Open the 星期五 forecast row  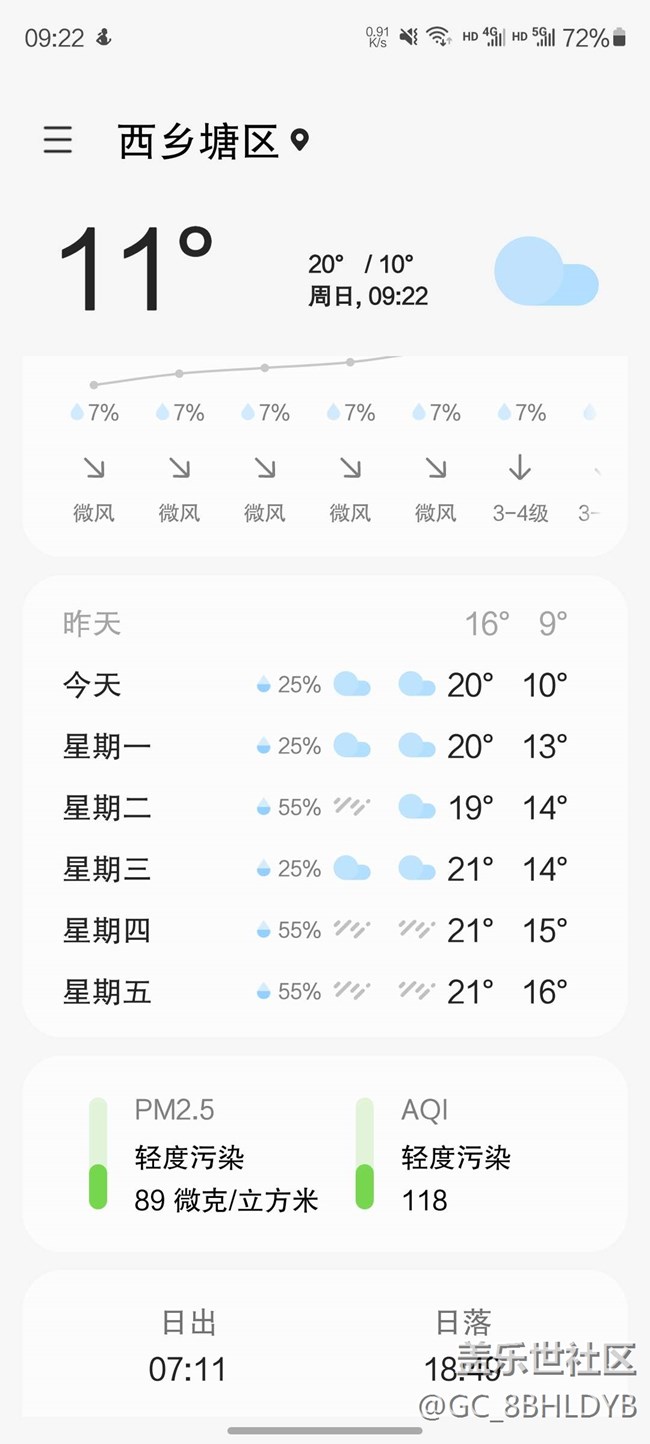click(325, 992)
